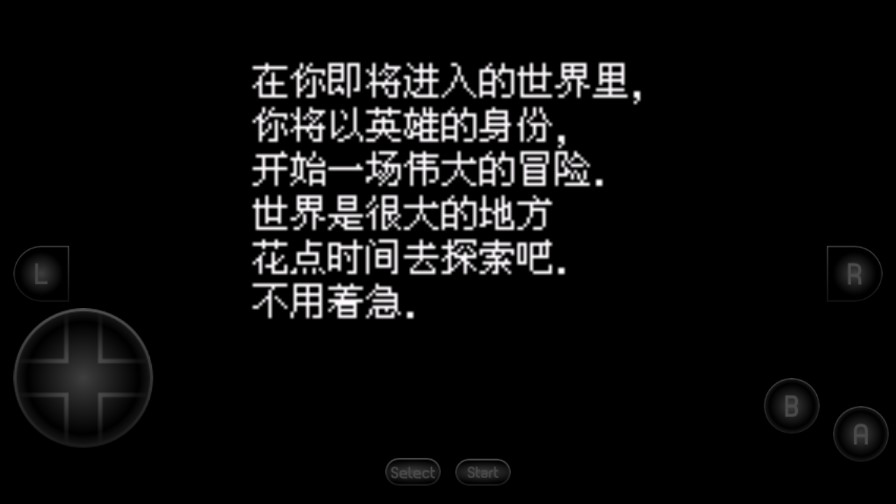Tap the directional pad control
Screen dimensions: 896x504
pyautogui.click(x=83, y=378)
